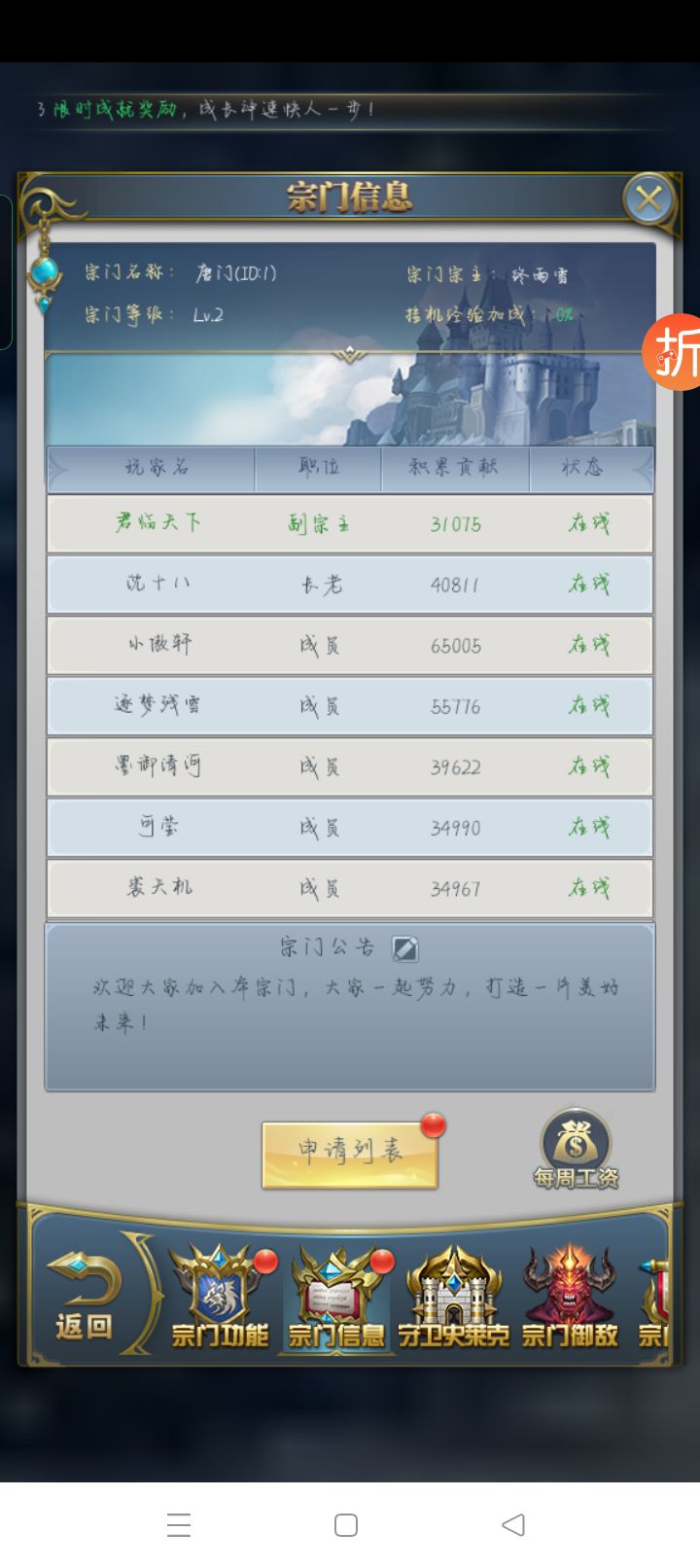Open member row 墨御清河
This screenshot has width=700, height=1568.
click(350, 766)
